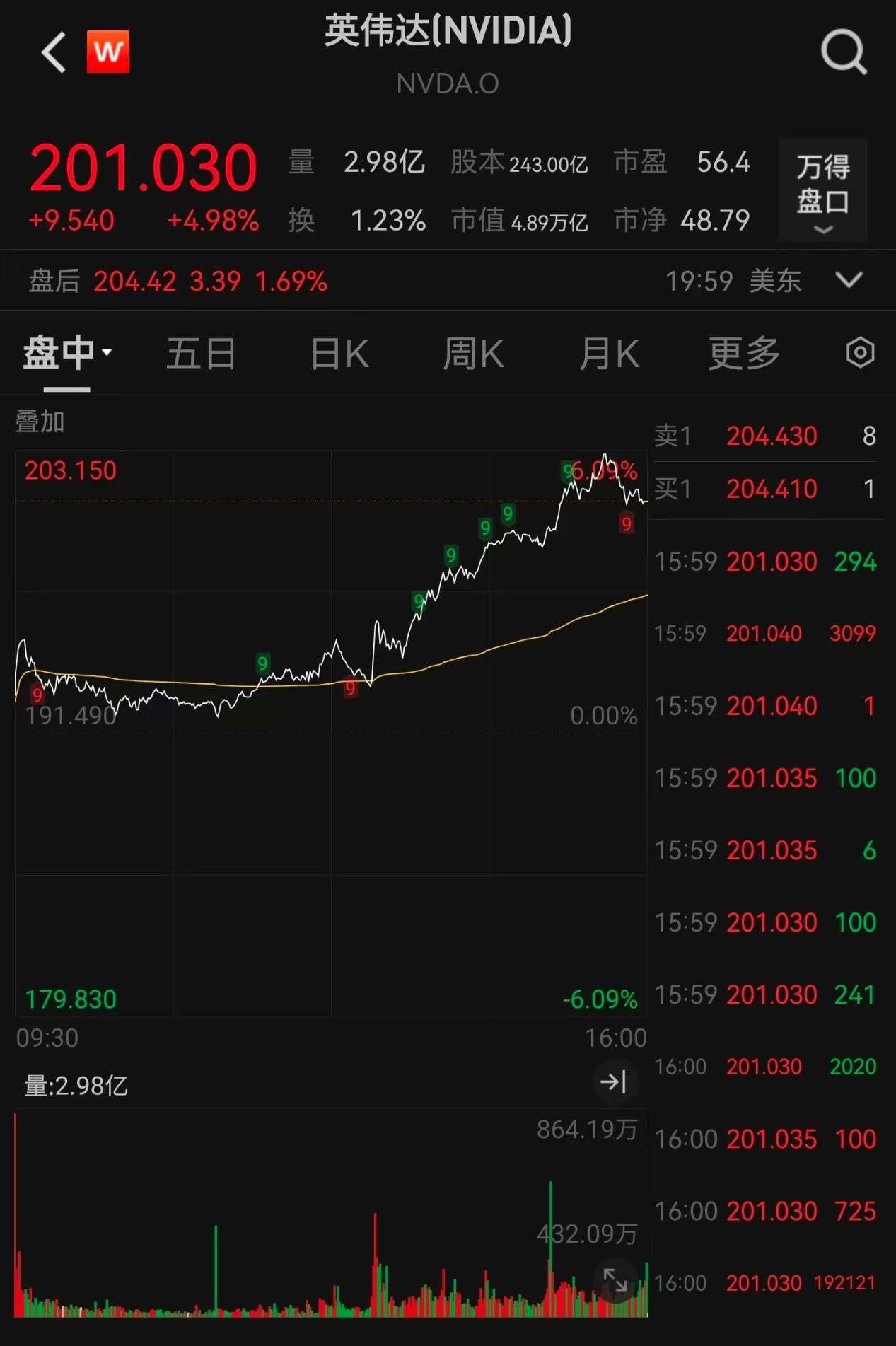
Task: Expand the 万得盘口 panel
Action: 823,190
